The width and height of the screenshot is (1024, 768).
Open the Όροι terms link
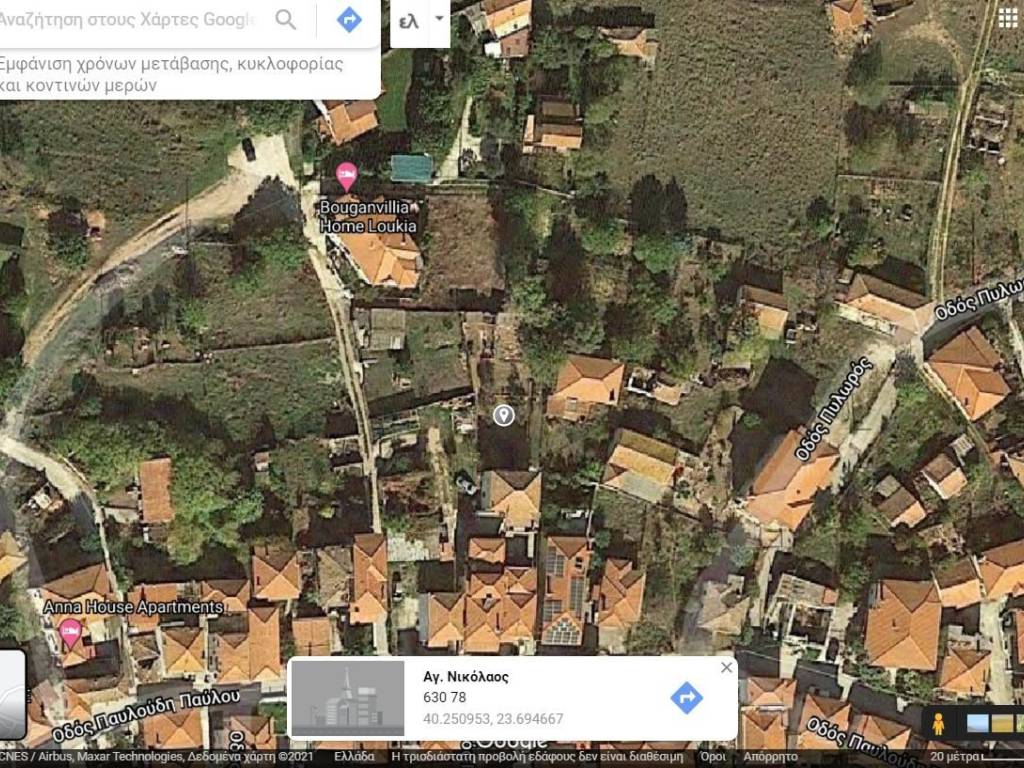713,757
